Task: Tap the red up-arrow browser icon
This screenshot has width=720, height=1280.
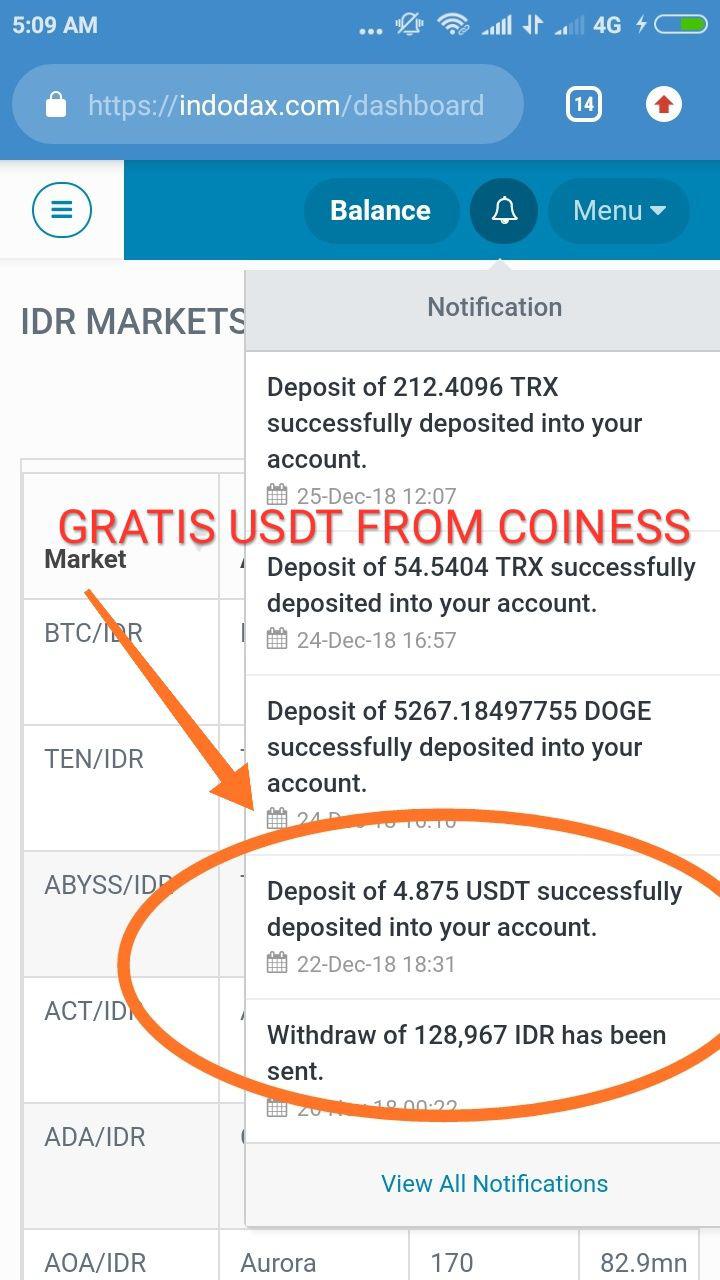Action: pyautogui.click(x=664, y=104)
